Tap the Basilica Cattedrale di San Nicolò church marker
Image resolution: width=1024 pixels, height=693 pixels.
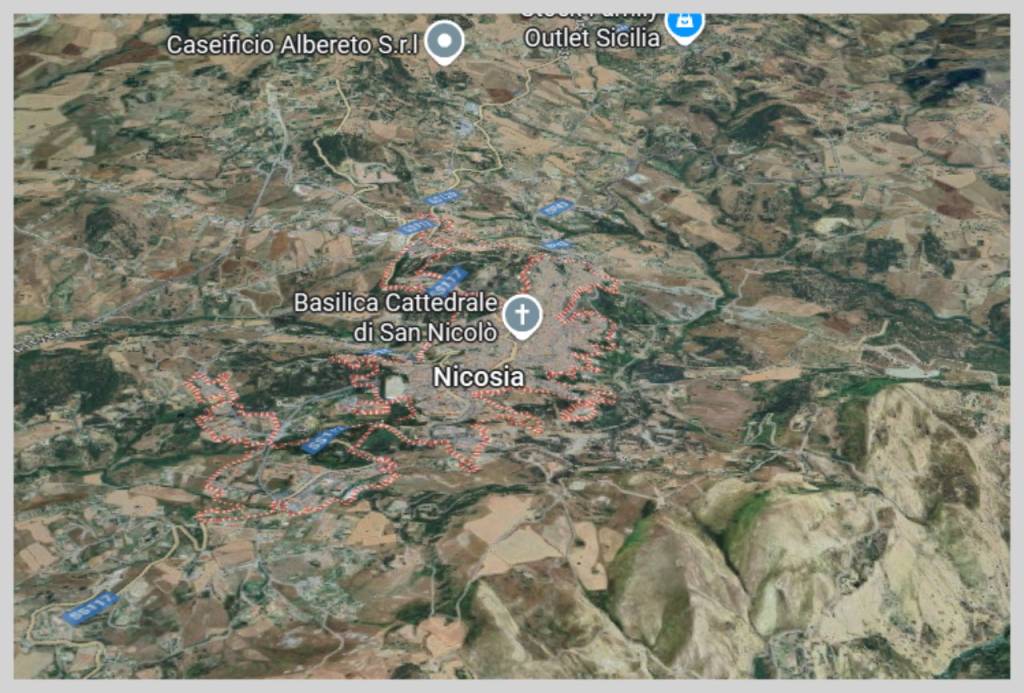click(520, 315)
